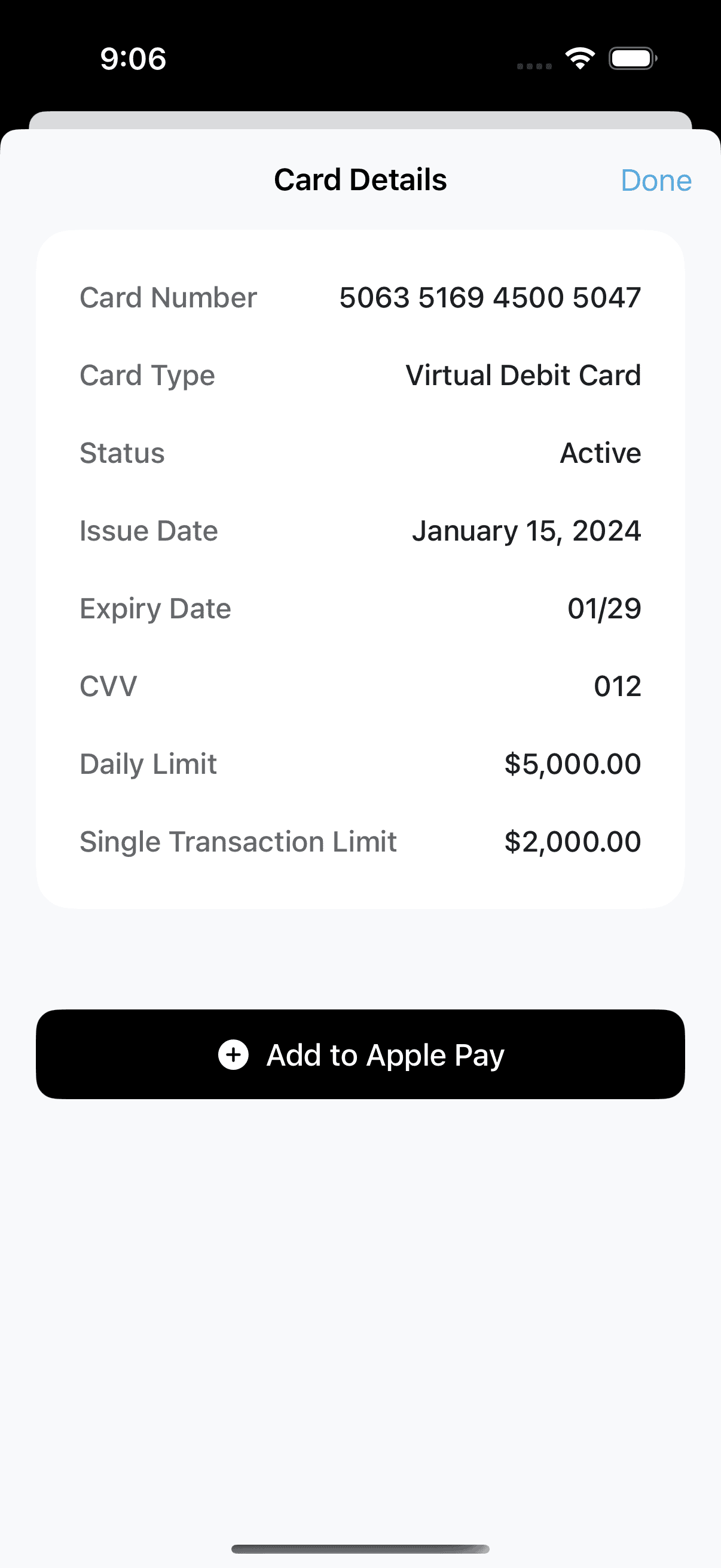Tap the home indicator bar at bottom

[360, 1549]
